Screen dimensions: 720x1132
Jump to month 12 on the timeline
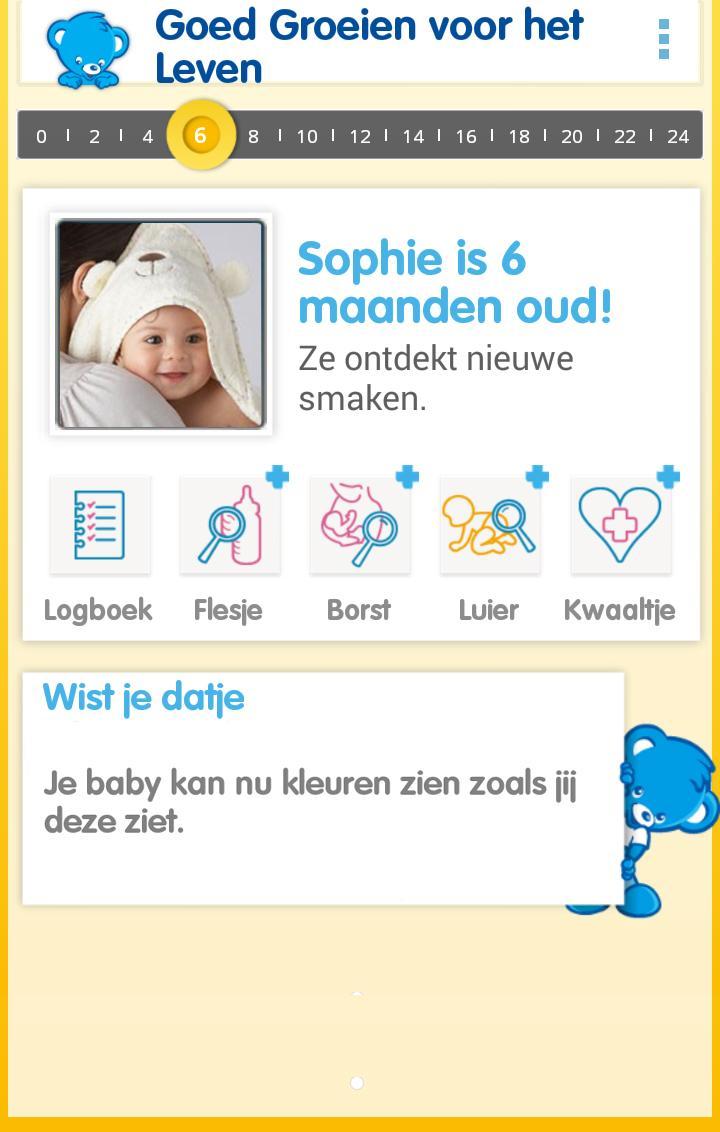pyautogui.click(x=360, y=136)
